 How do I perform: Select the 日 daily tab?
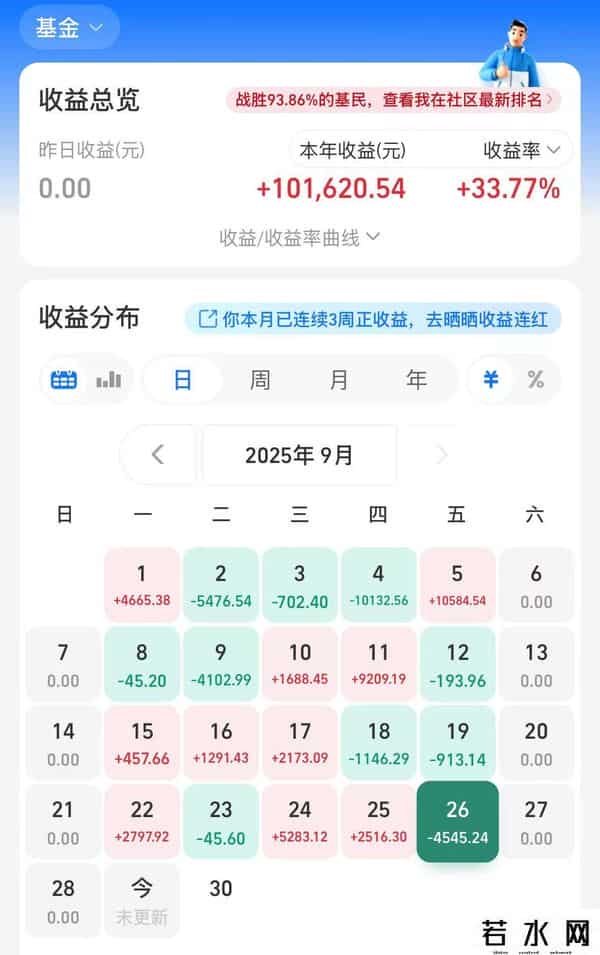(182, 380)
